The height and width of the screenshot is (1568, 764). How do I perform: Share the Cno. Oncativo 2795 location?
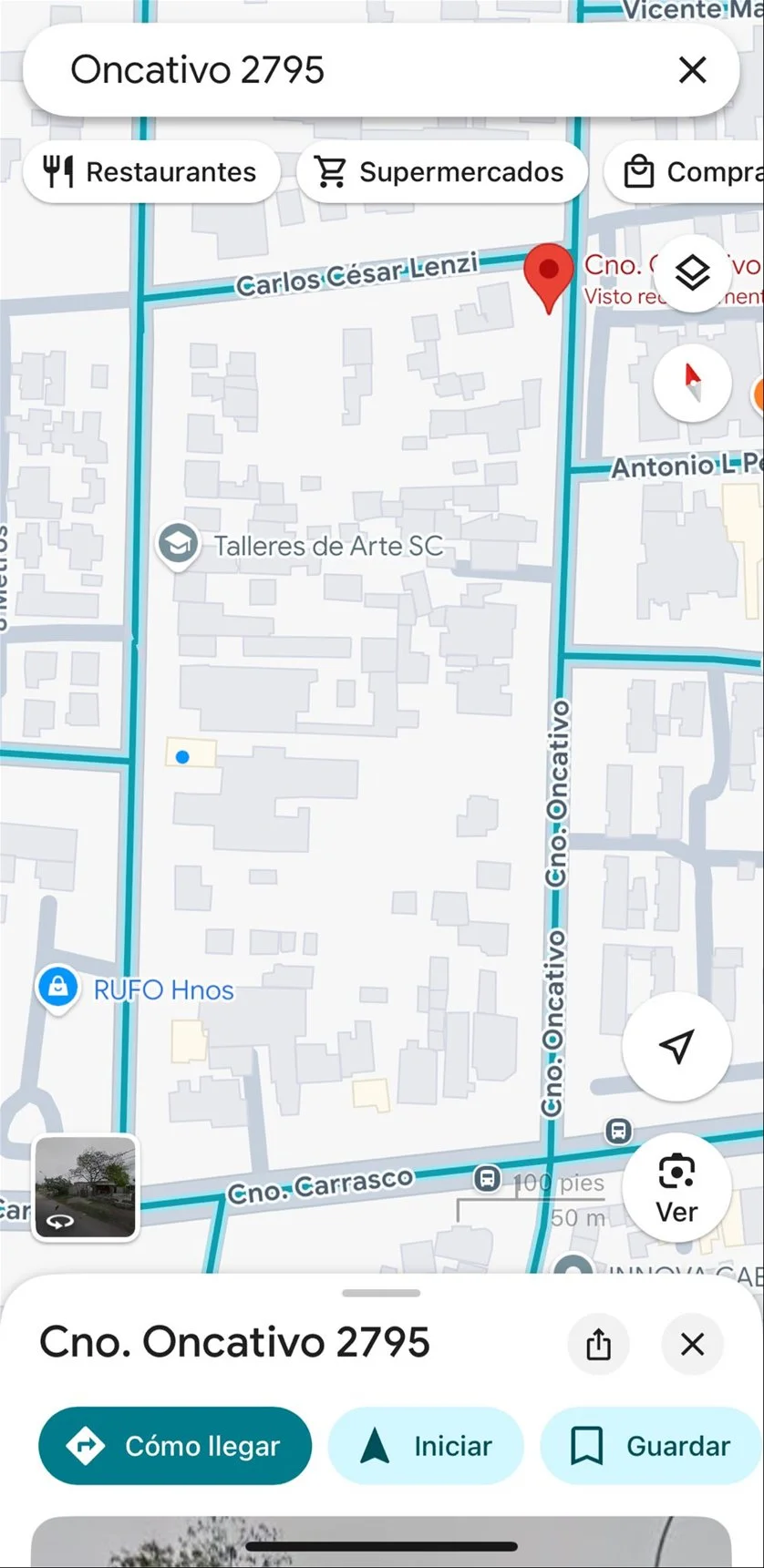pyautogui.click(x=598, y=1343)
